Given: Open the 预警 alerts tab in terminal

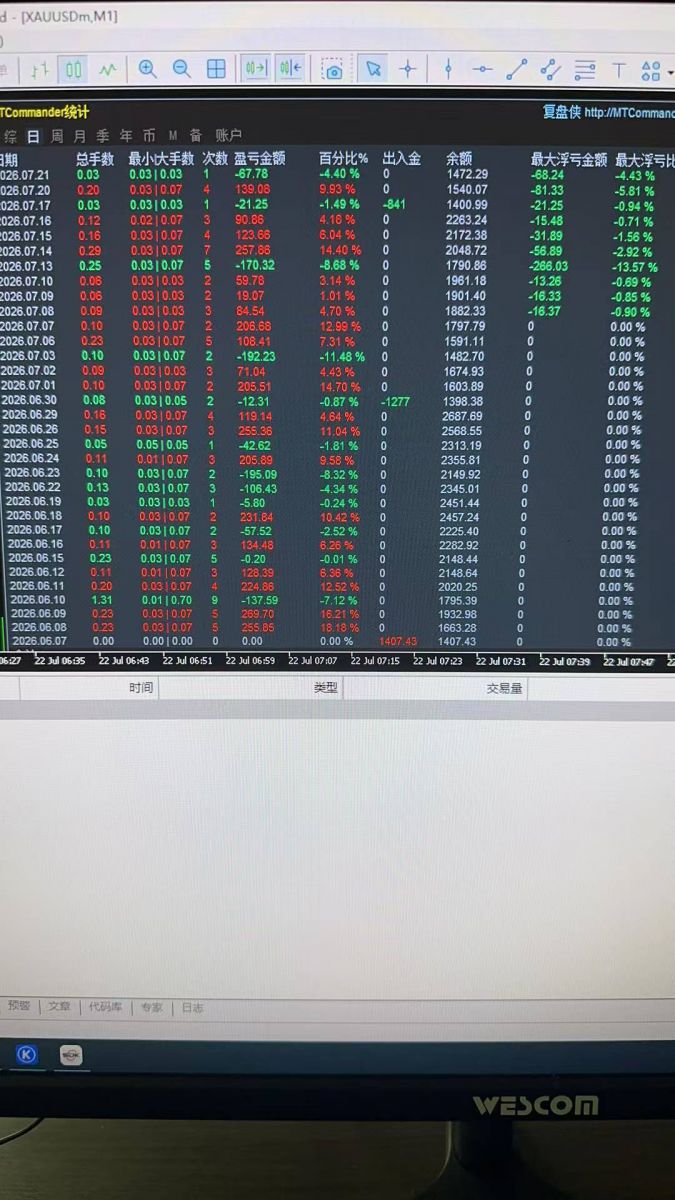Looking at the screenshot, I should coord(19,1007).
